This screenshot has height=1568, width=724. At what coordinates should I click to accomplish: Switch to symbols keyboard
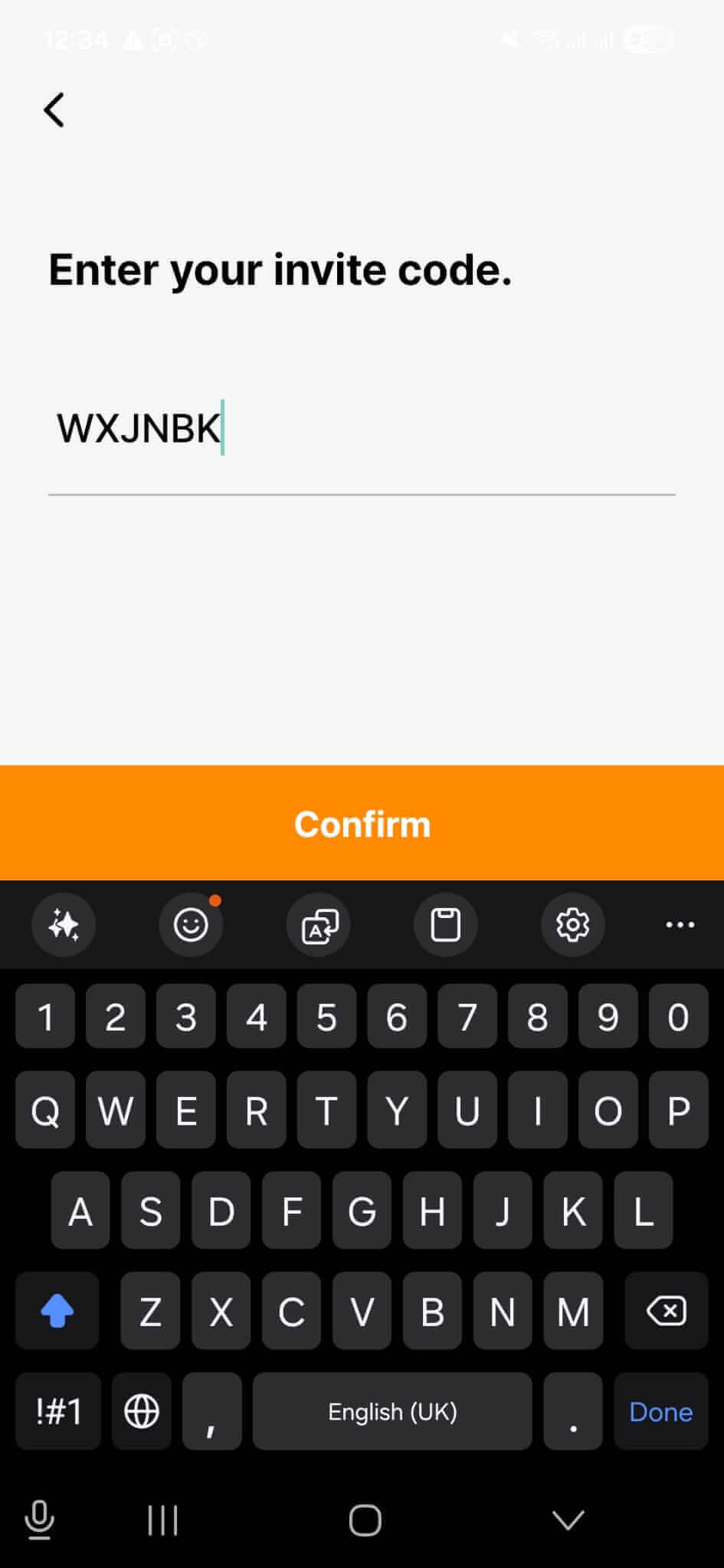(58, 1411)
